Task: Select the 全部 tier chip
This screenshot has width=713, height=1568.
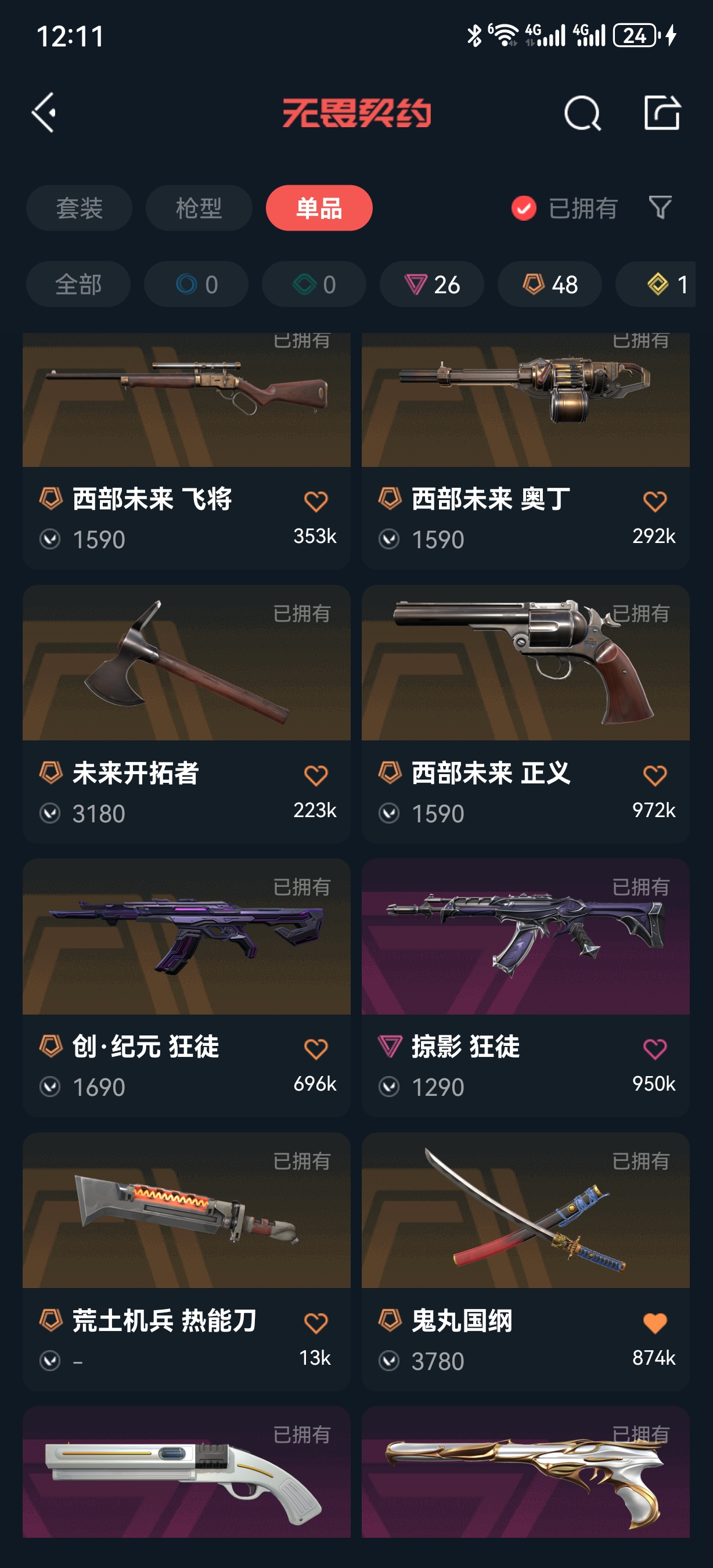Action: [78, 284]
